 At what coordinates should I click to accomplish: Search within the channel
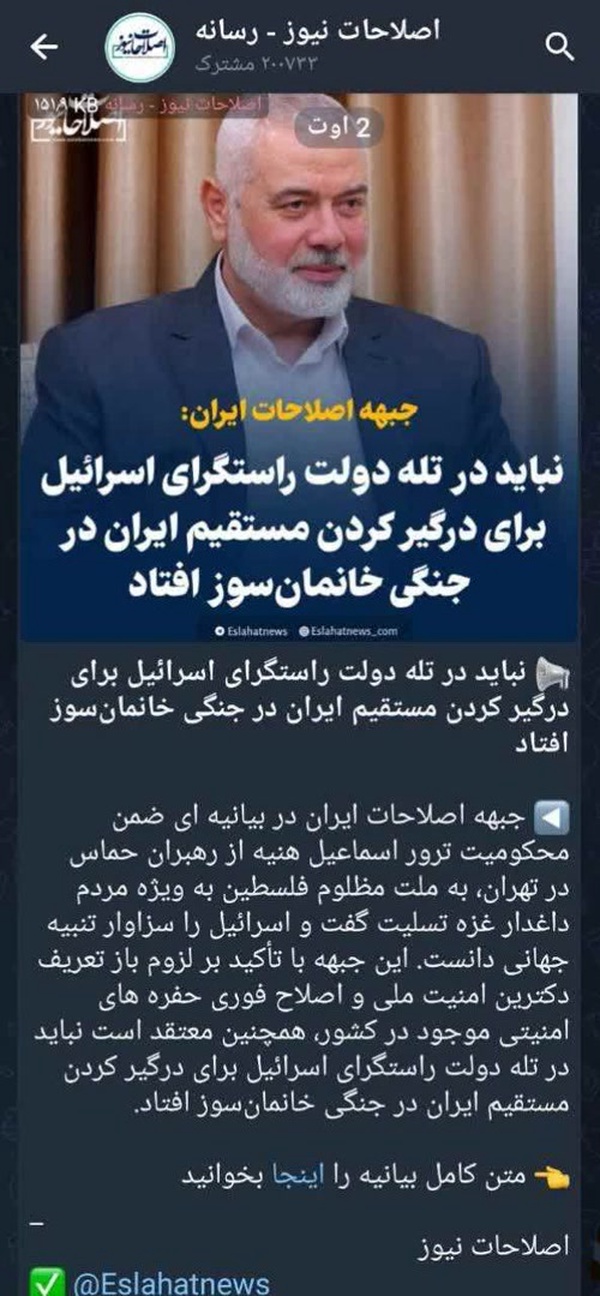coord(563,46)
